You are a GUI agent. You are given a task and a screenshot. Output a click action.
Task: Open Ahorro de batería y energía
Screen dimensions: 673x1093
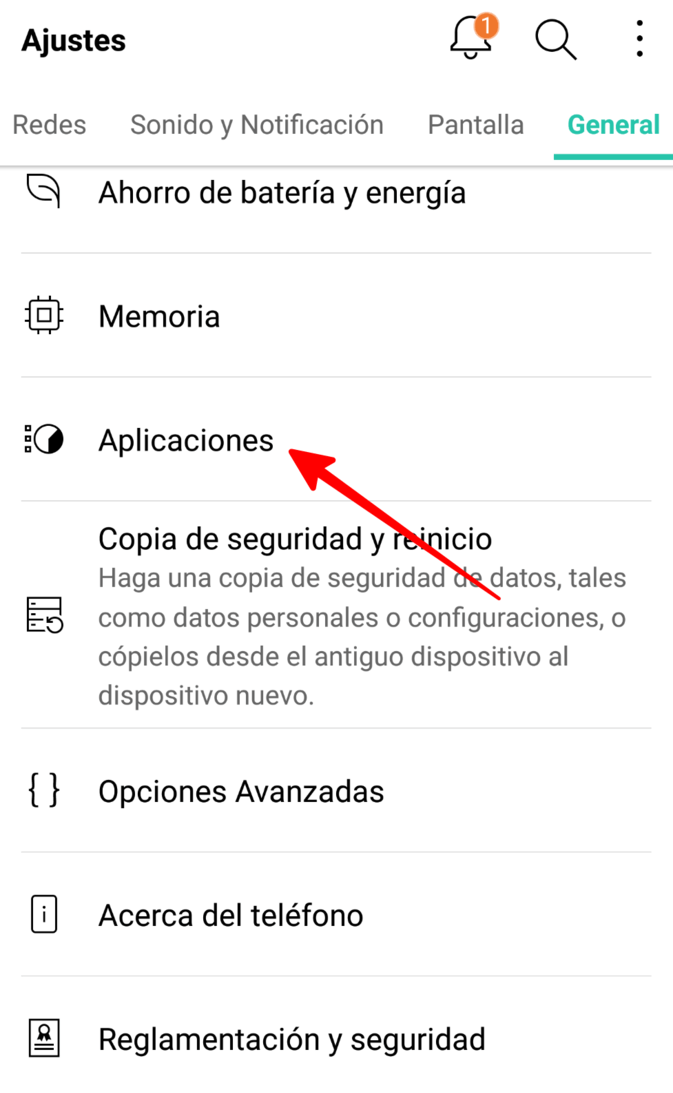[282, 192]
